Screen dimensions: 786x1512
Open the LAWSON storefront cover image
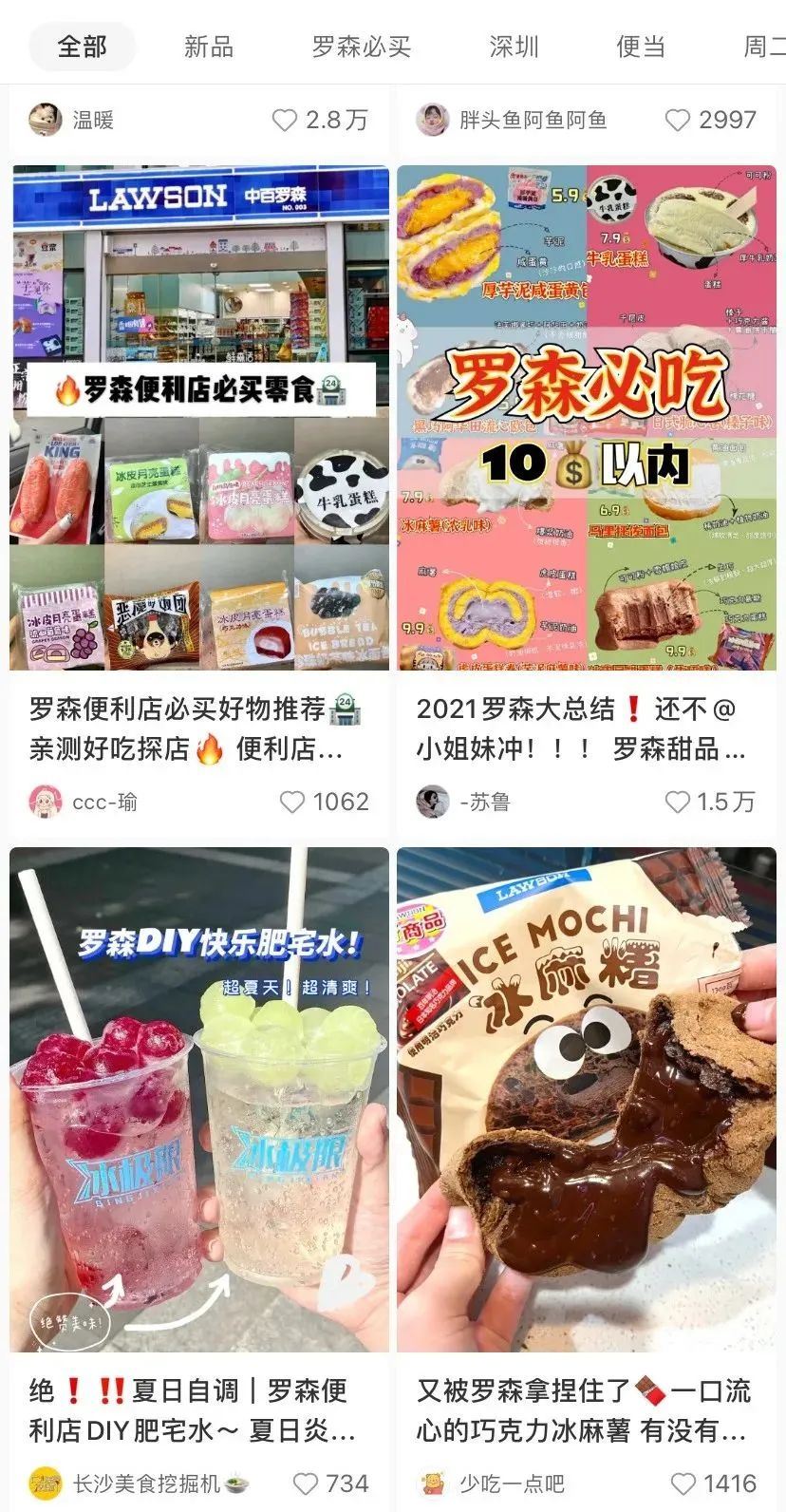click(x=199, y=418)
